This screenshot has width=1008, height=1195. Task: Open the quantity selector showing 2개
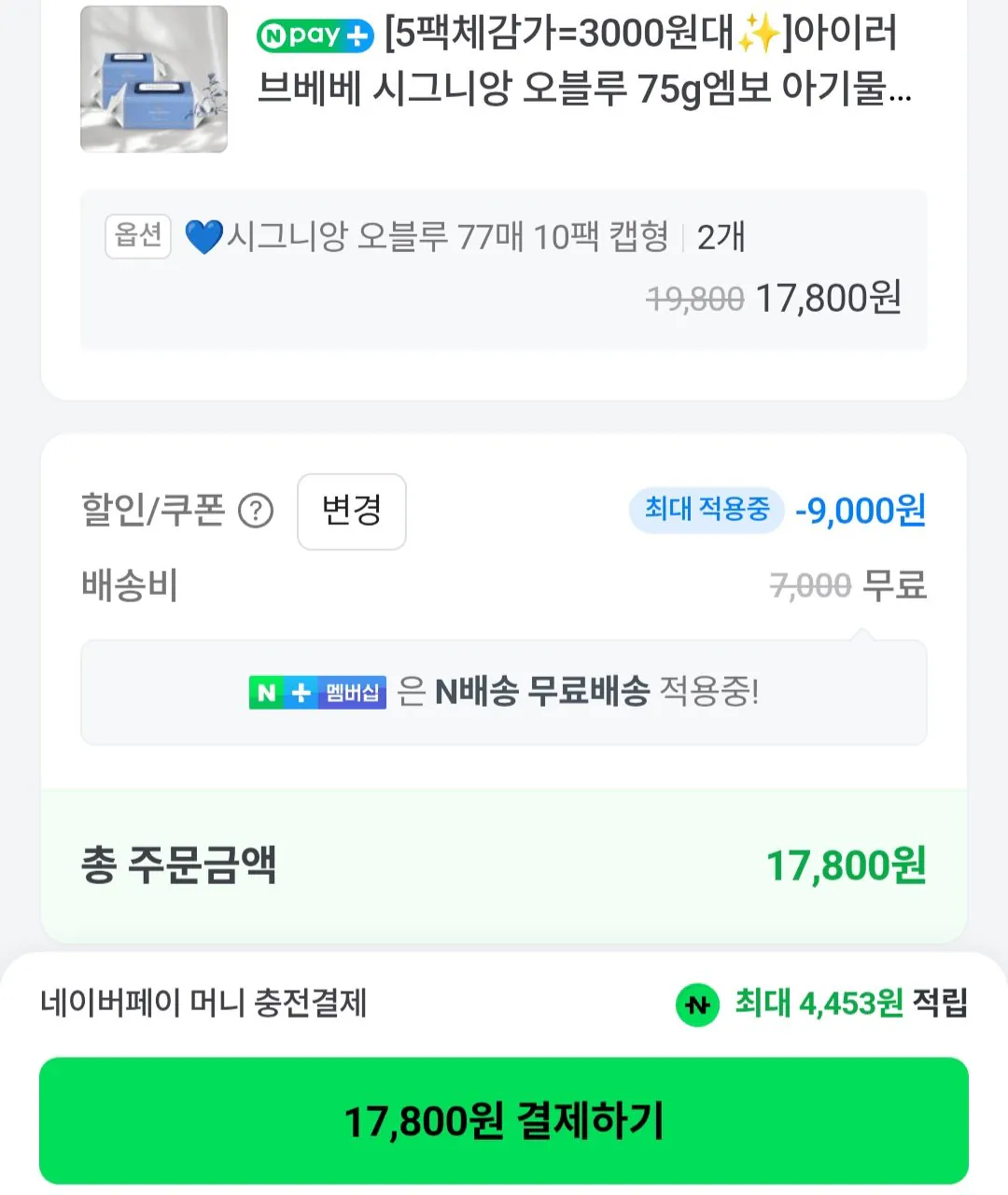coord(720,236)
